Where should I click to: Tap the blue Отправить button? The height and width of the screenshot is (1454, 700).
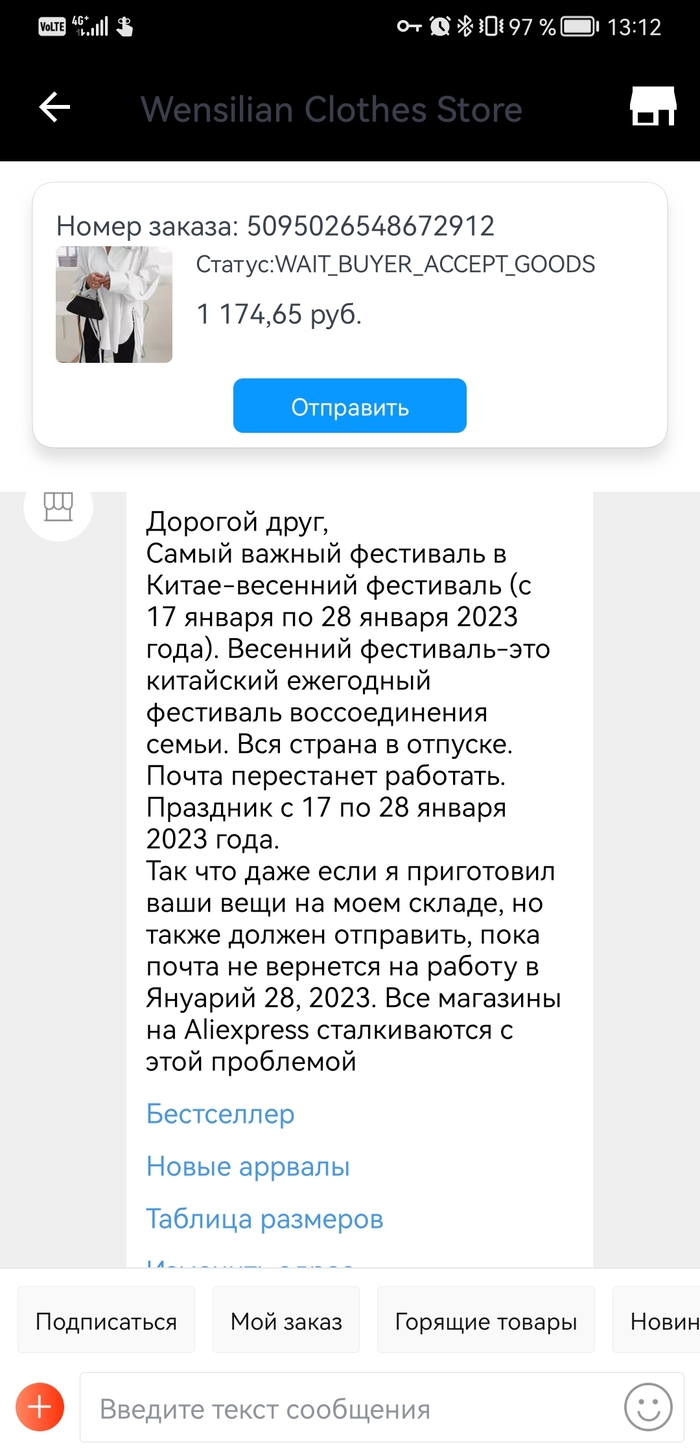(349, 406)
